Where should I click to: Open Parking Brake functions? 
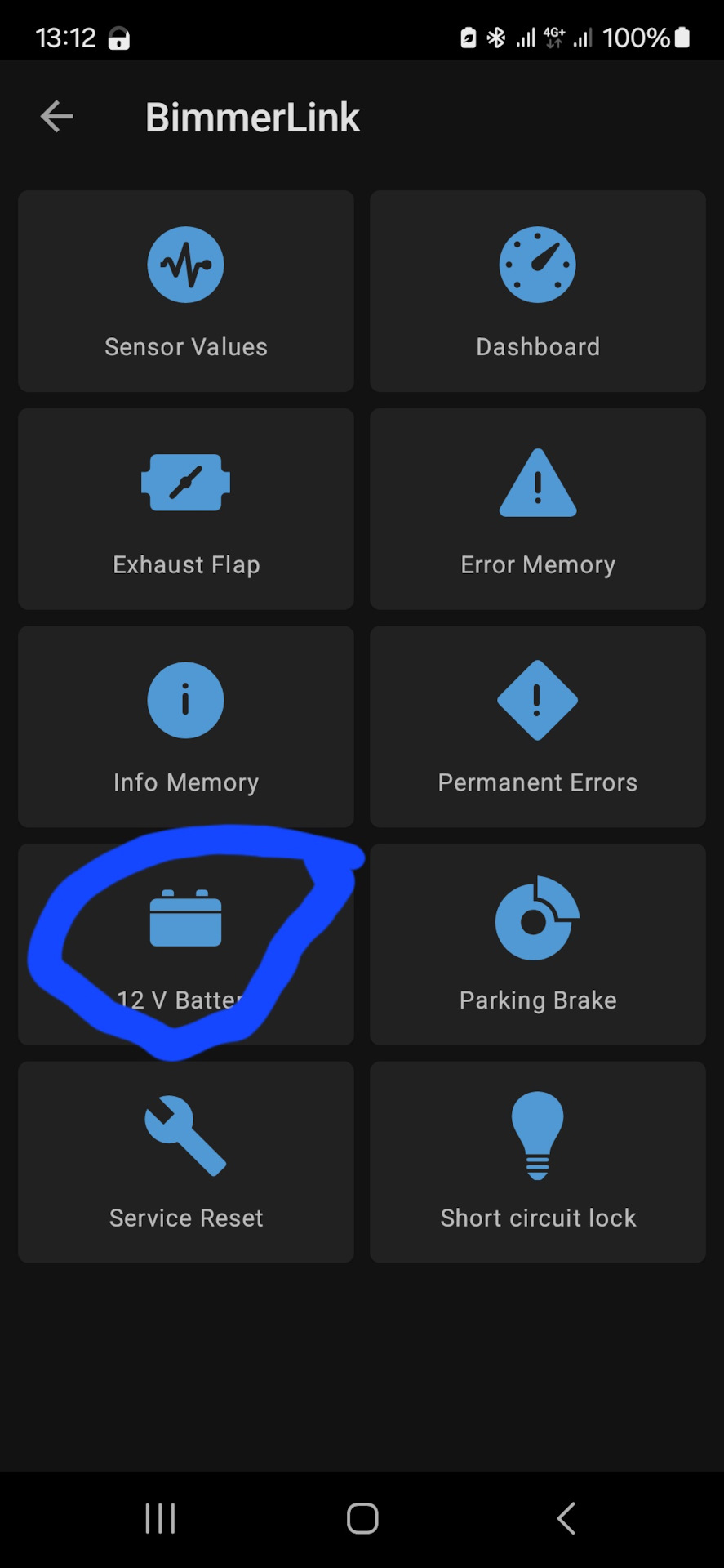pyautogui.click(x=537, y=944)
